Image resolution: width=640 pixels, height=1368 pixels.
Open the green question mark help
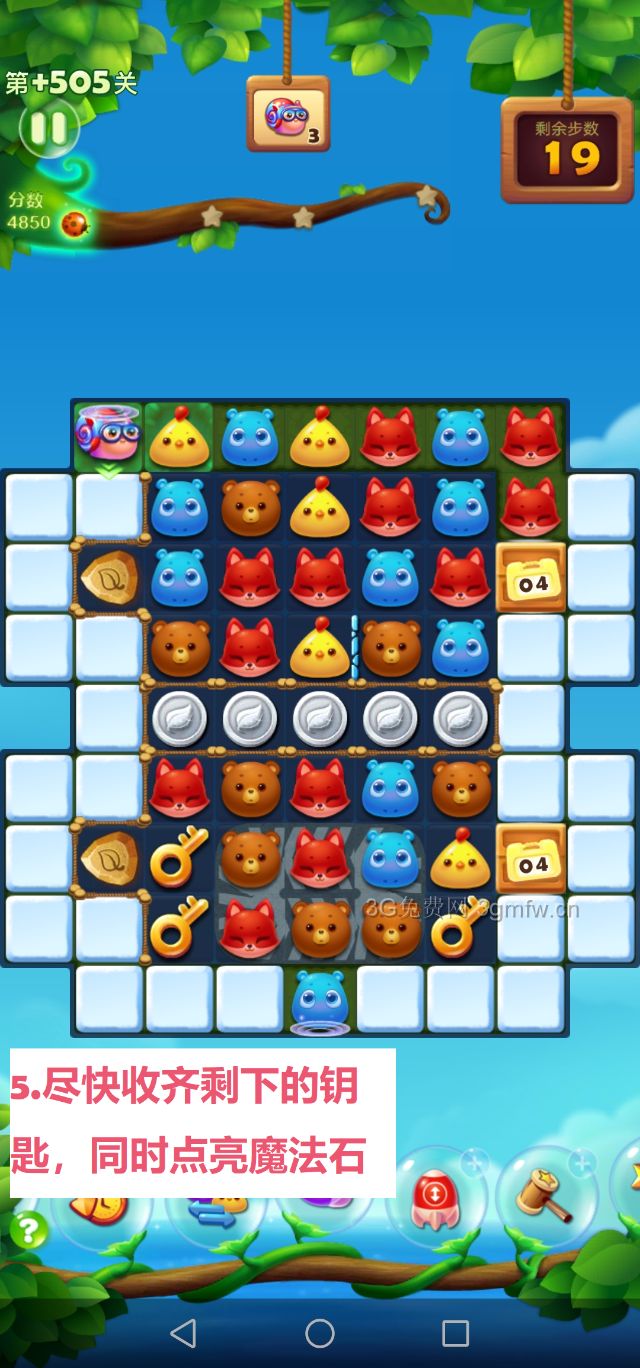point(28,1229)
